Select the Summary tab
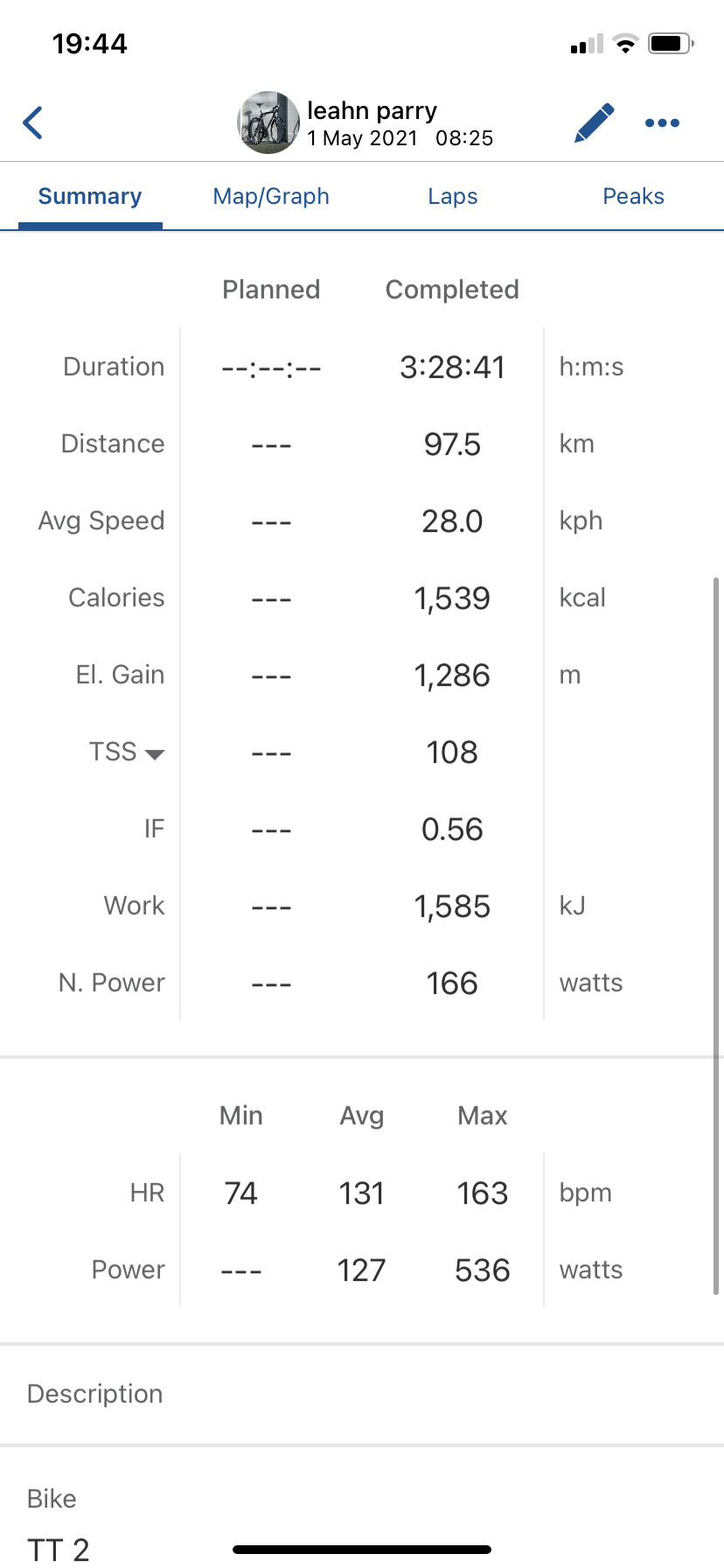The height and width of the screenshot is (1568, 724). (x=90, y=196)
